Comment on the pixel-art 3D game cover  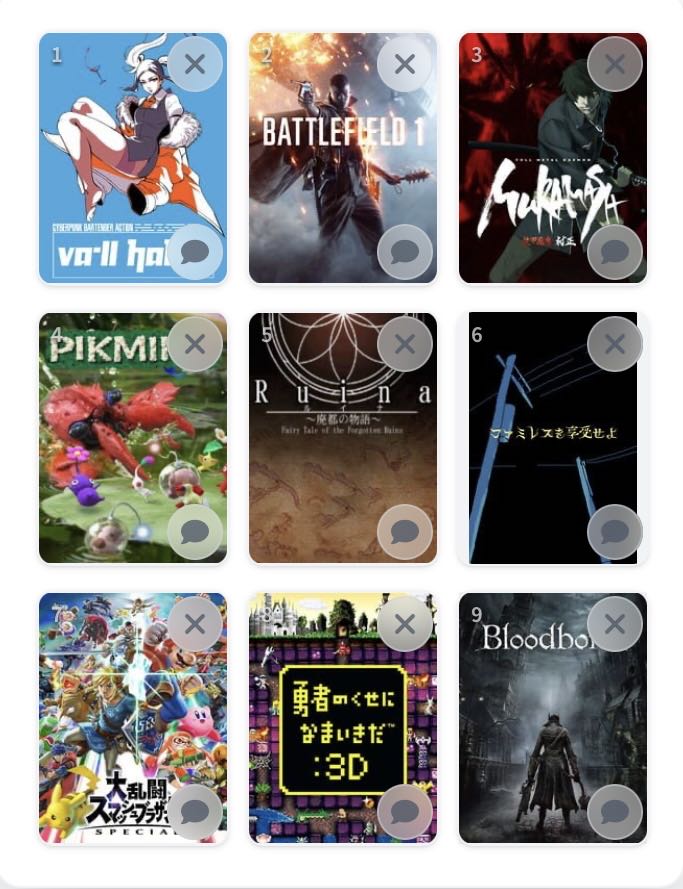405,812
